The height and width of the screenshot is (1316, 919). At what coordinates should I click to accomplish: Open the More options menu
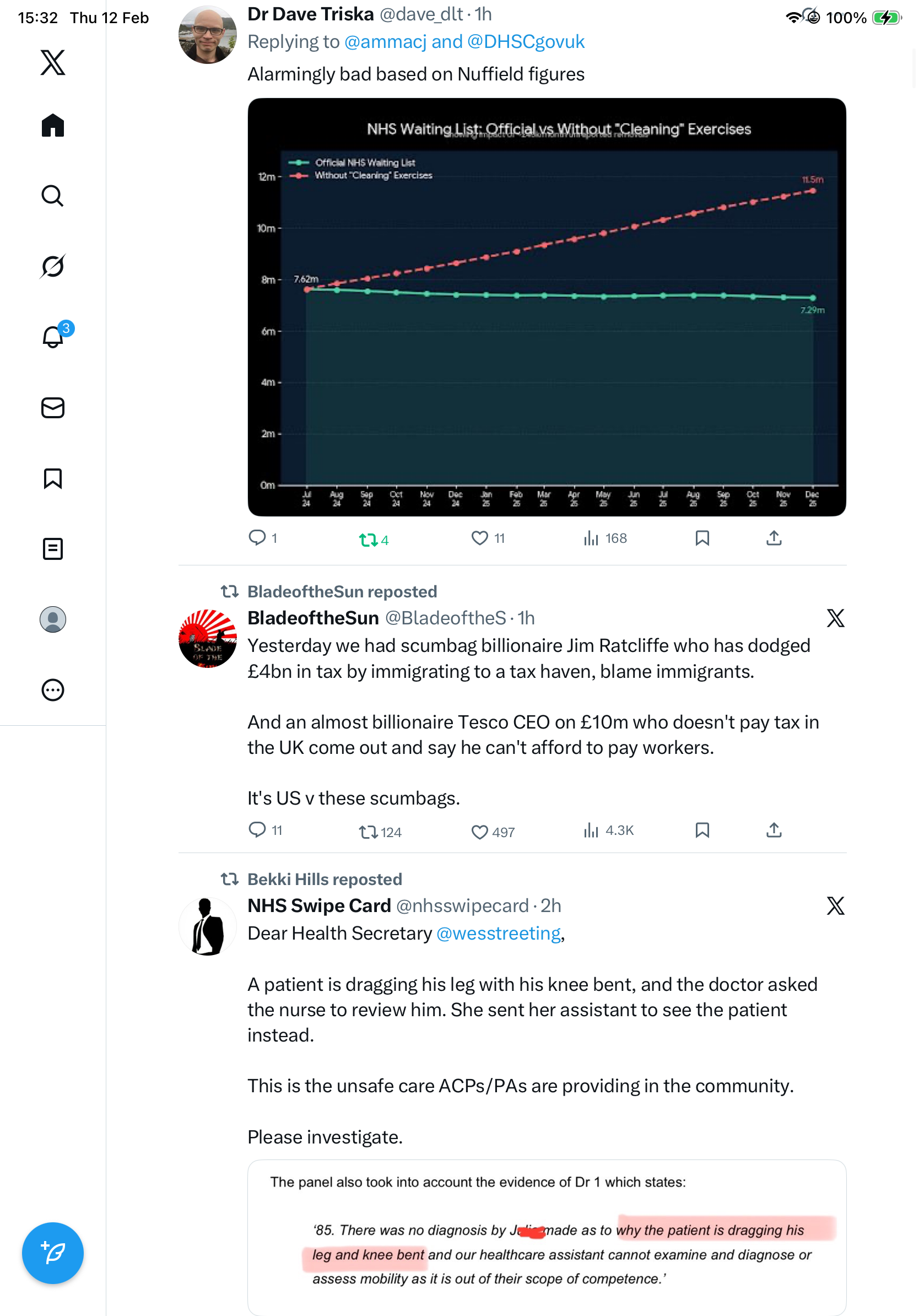point(53,689)
